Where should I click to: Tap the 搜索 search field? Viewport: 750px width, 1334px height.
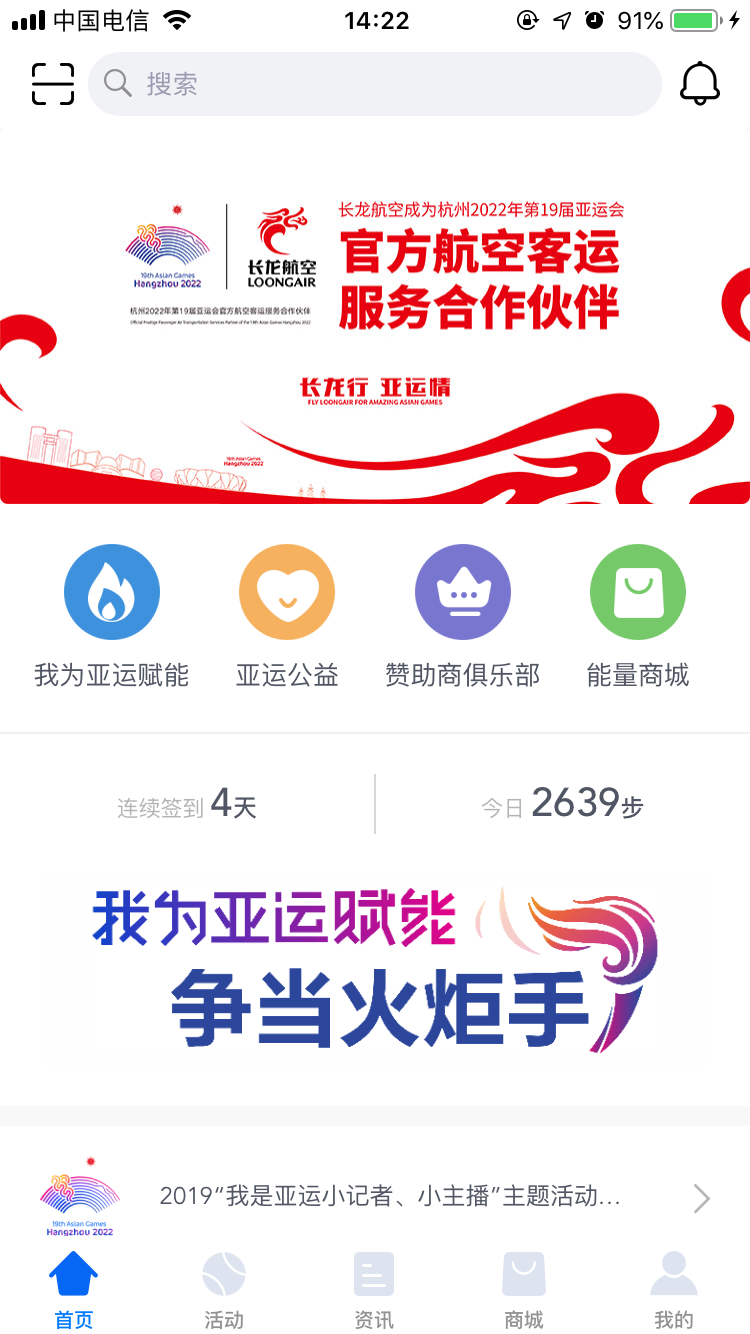(x=375, y=84)
